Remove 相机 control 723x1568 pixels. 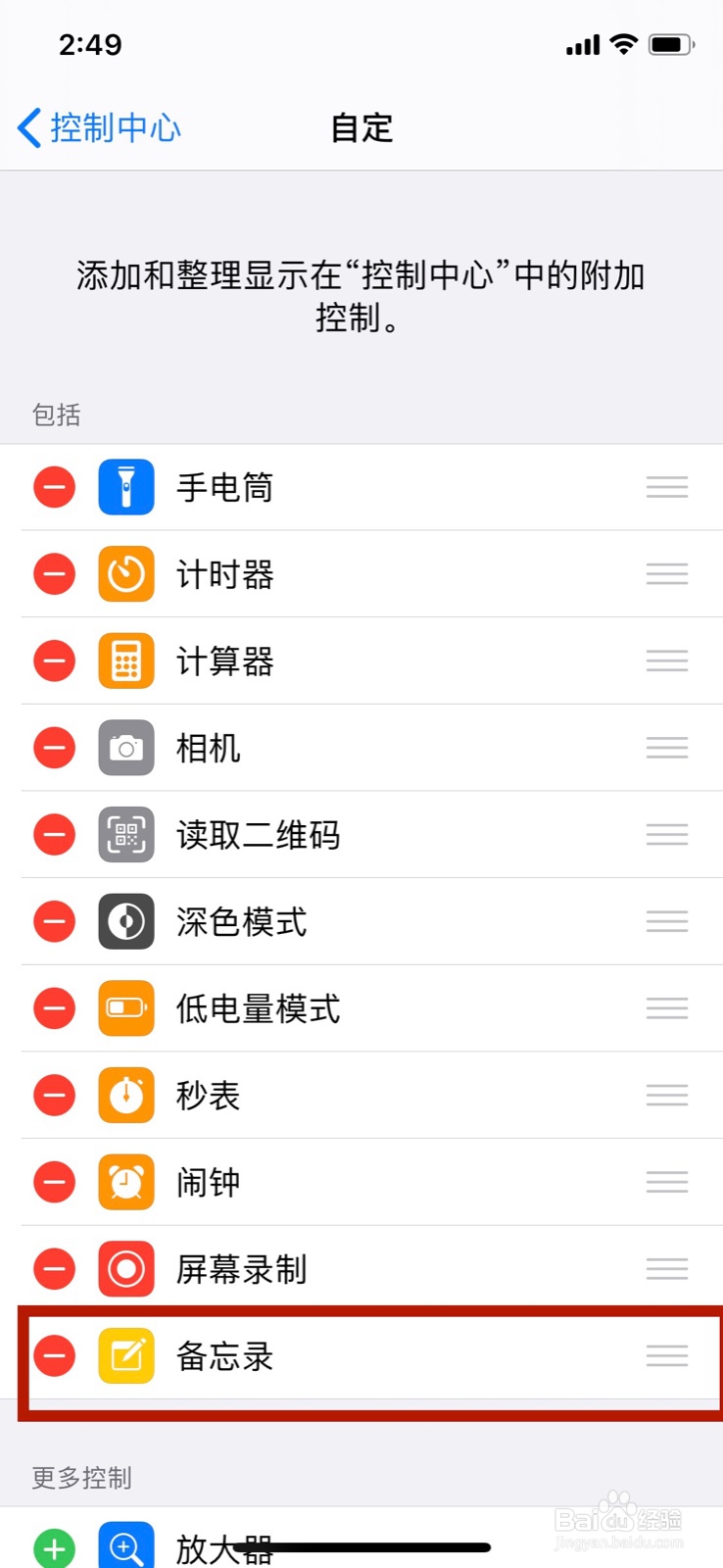(x=55, y=748)
